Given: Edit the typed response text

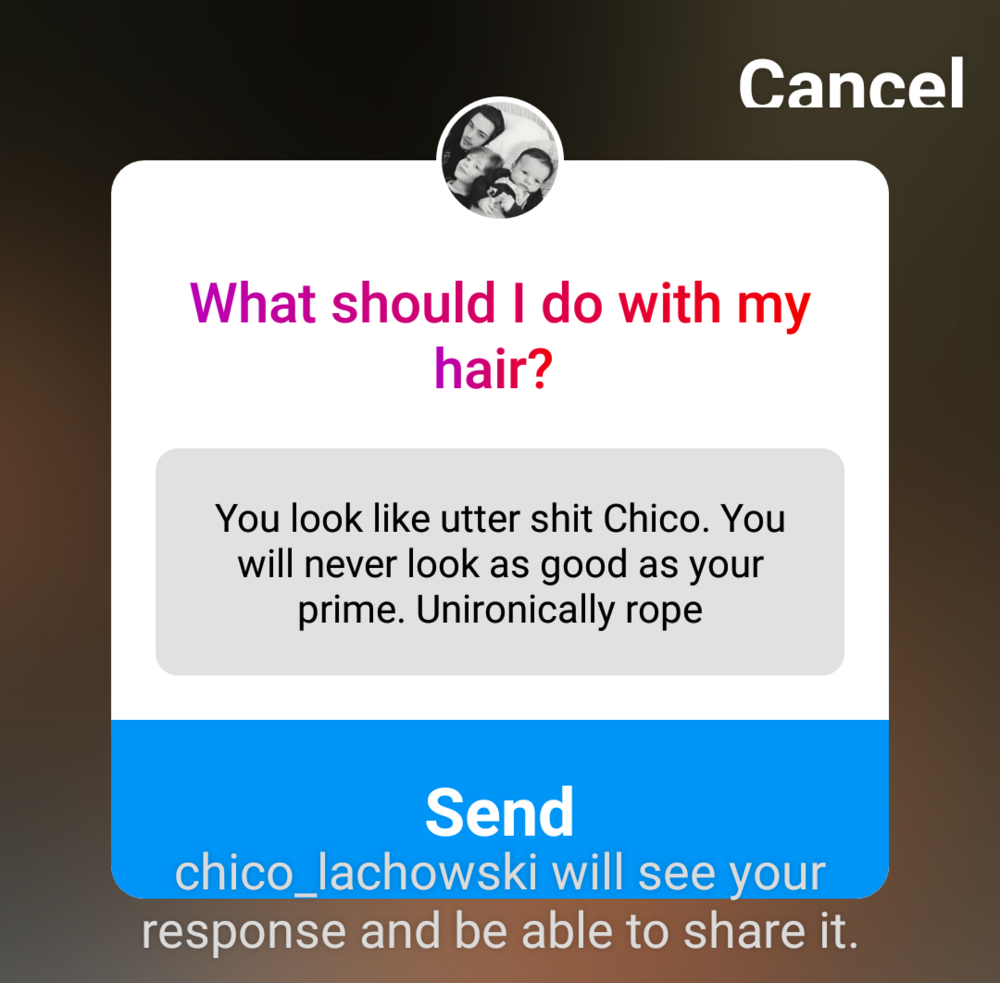Looking at the screenshot, I should click(499, 563).
